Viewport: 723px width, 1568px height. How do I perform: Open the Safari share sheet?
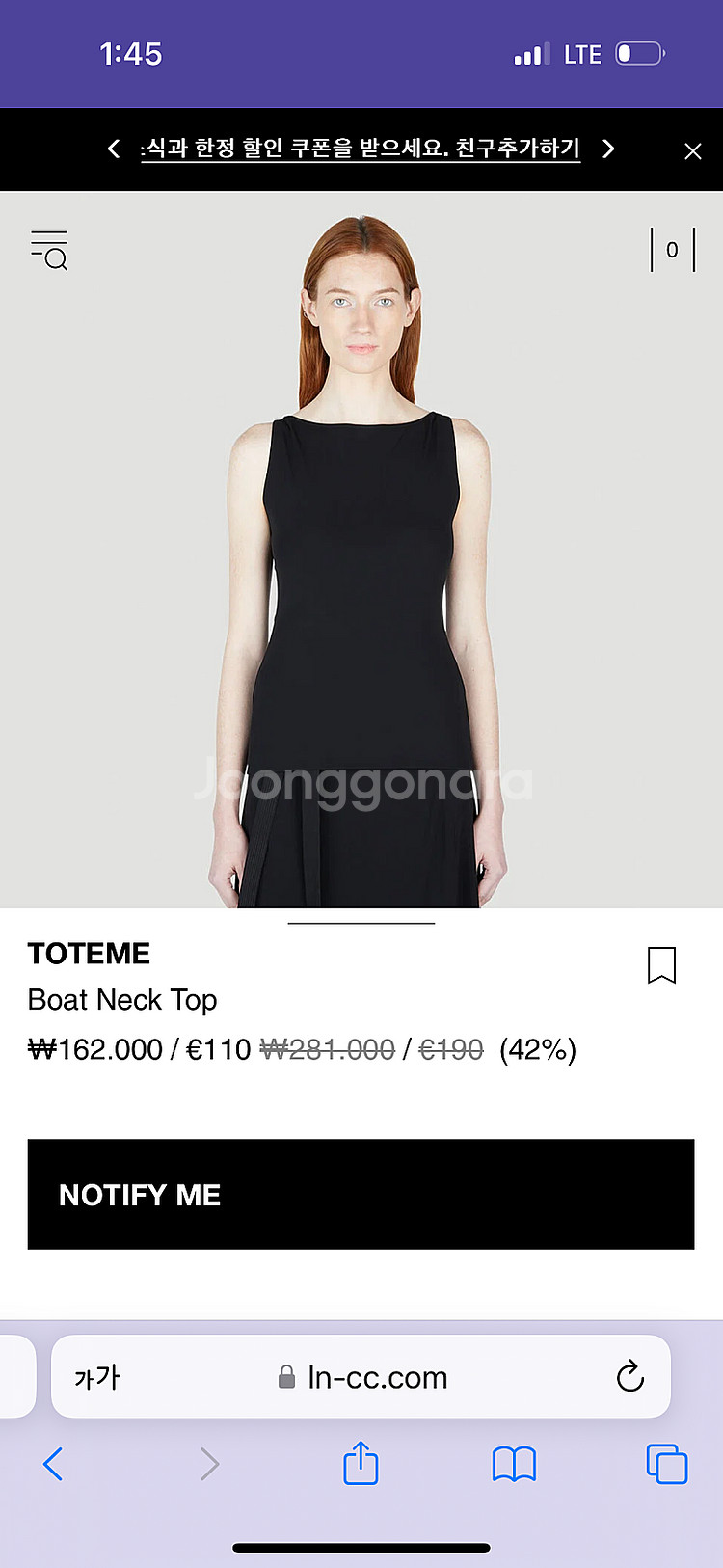click(361, 1464)
